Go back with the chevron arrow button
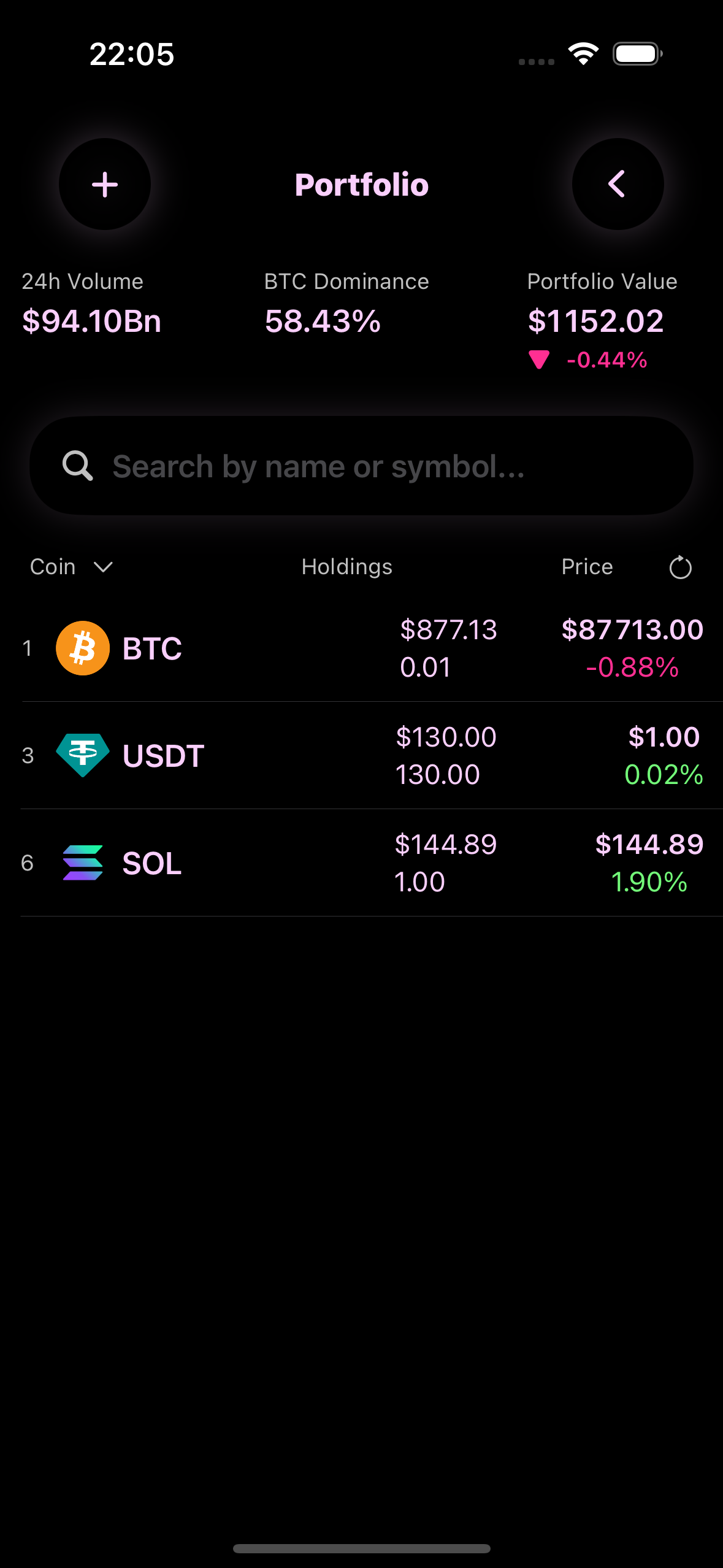 (618, 184)
